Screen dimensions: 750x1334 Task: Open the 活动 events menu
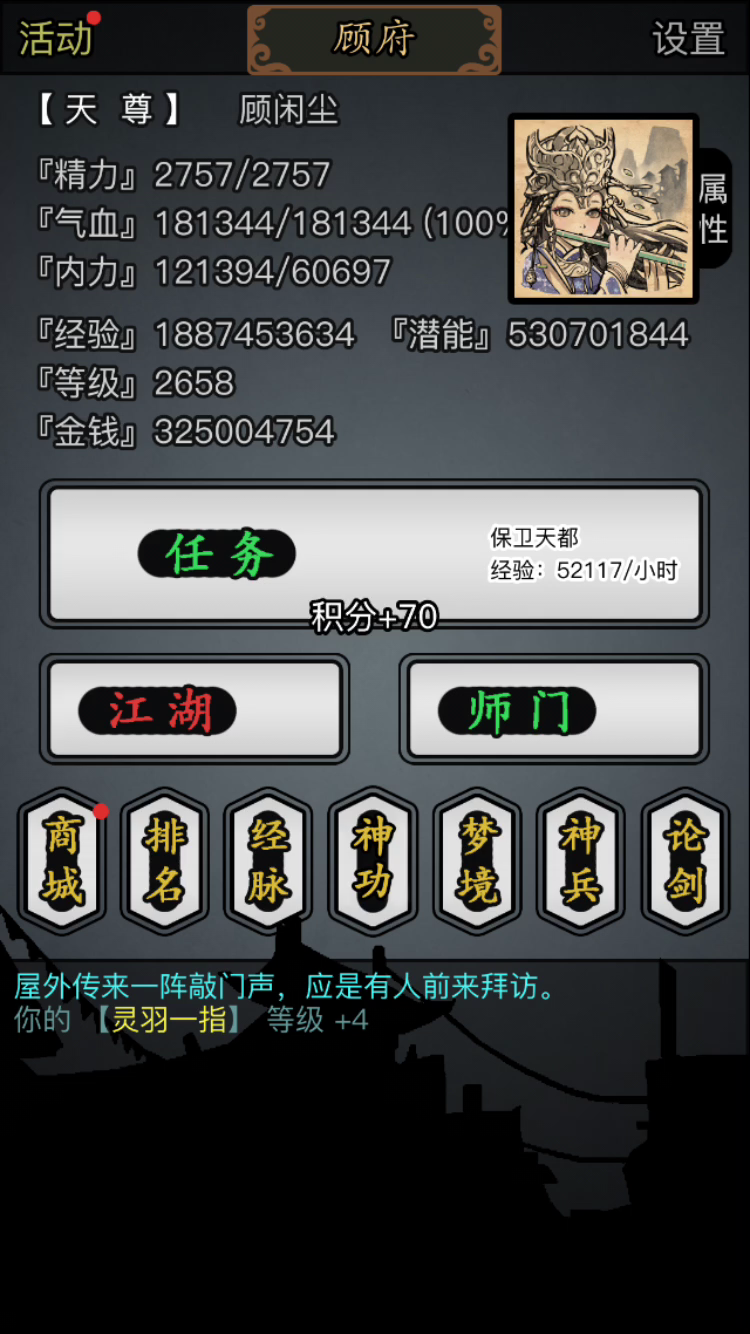click(56, 38)
